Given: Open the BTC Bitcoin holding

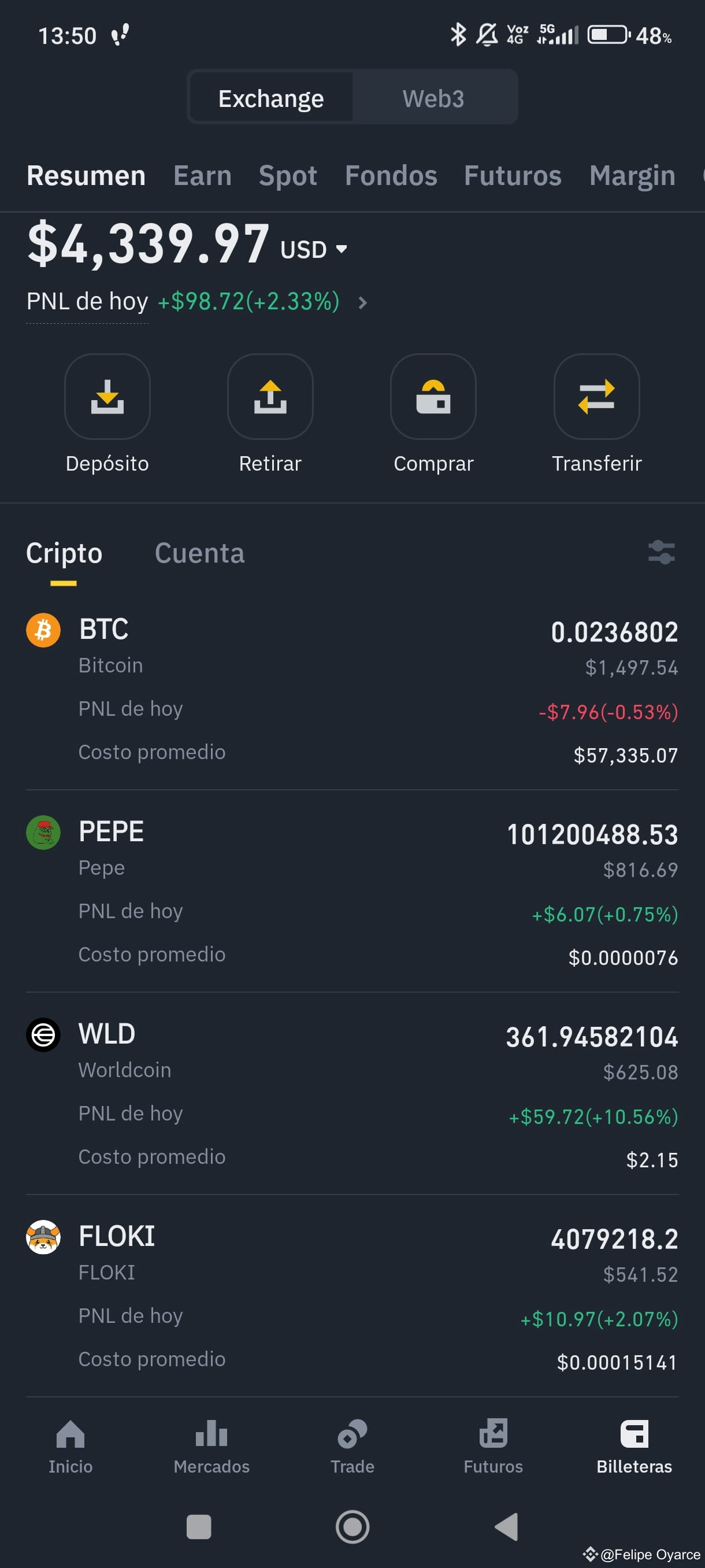Looking at the screenshot, I should click(352, 690).
